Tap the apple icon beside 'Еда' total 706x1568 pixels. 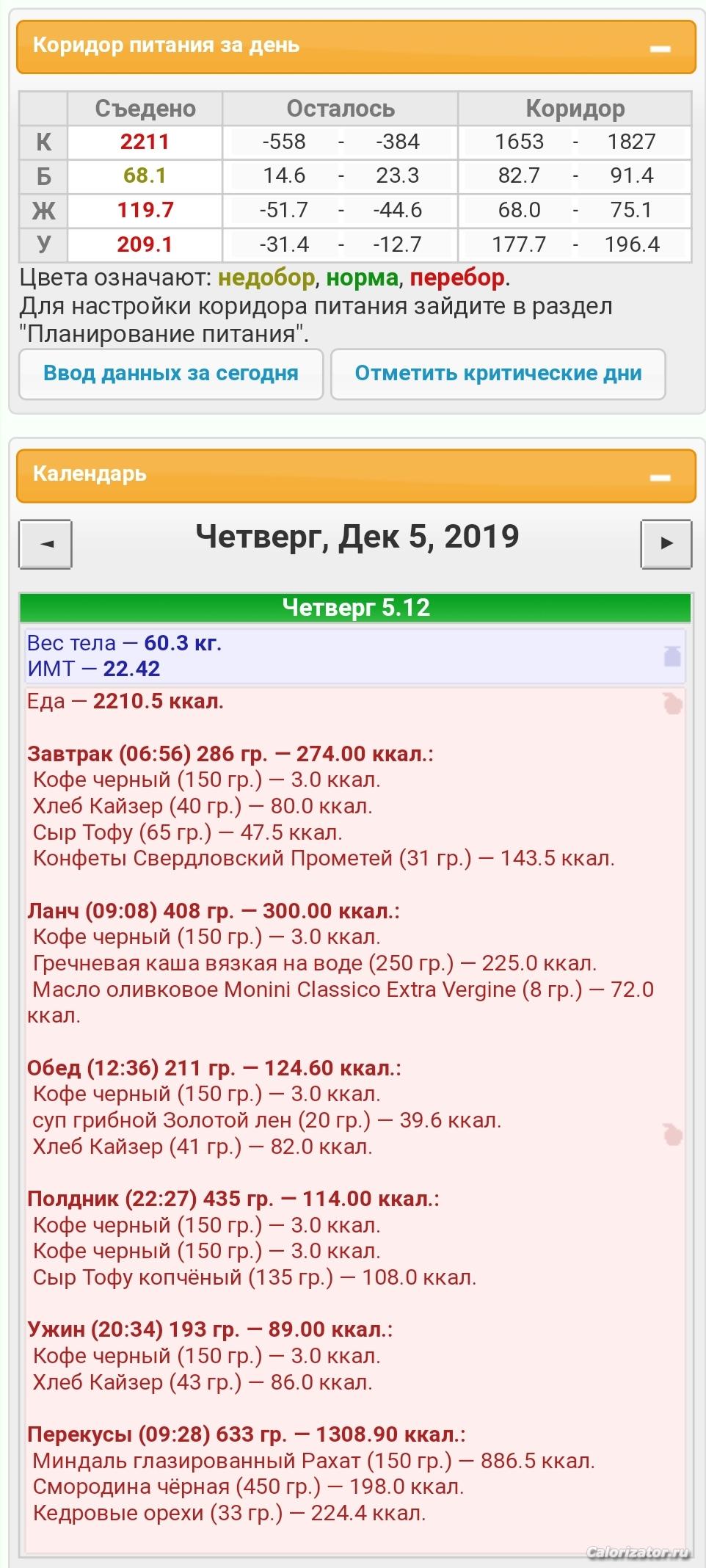tap(672, 703)
